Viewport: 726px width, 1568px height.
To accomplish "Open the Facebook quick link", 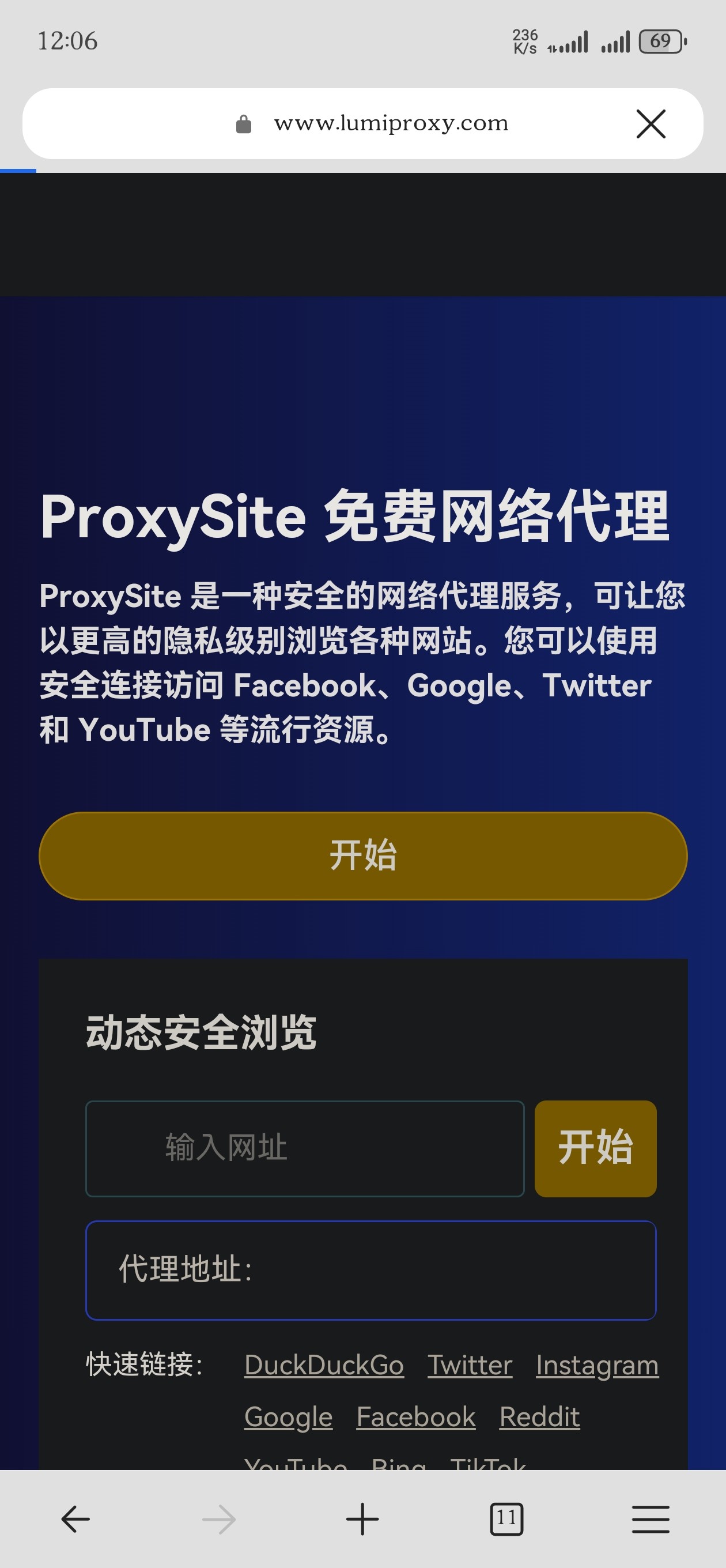I will click(415, 1417).
